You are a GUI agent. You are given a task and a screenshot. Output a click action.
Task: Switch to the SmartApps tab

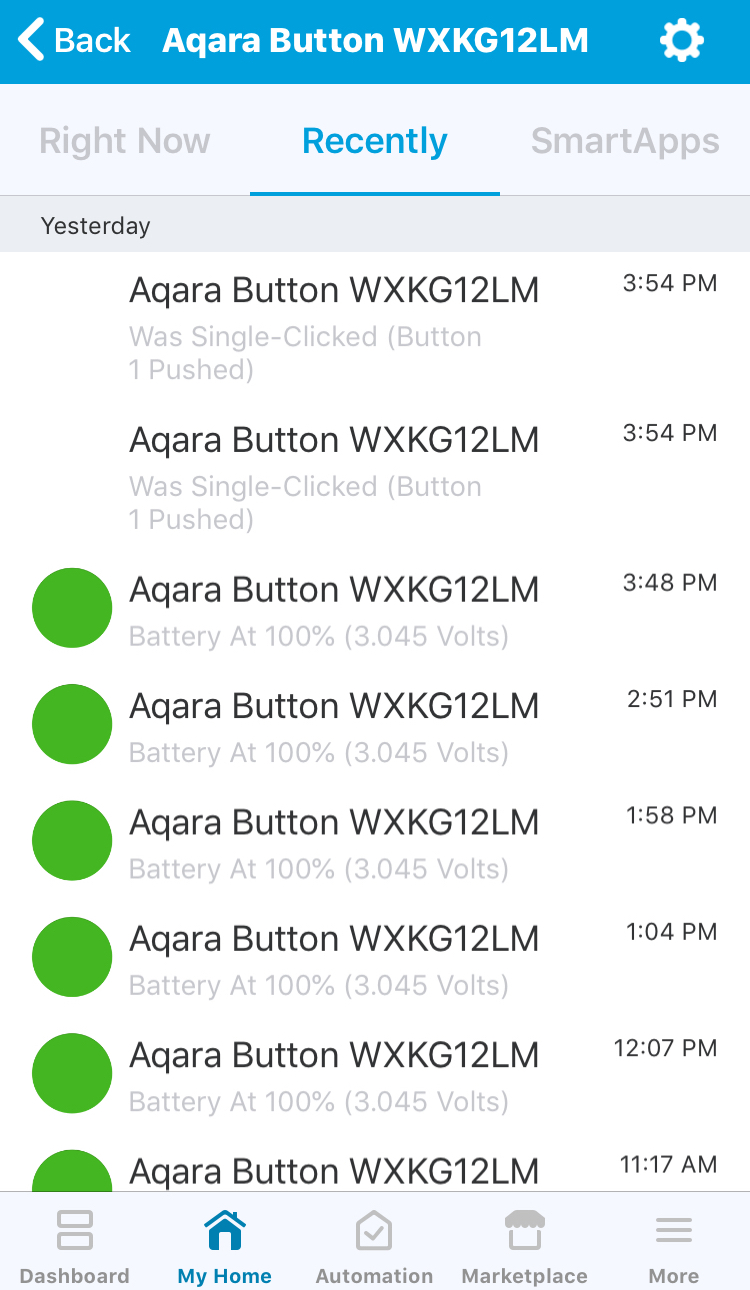pos(625,141)
